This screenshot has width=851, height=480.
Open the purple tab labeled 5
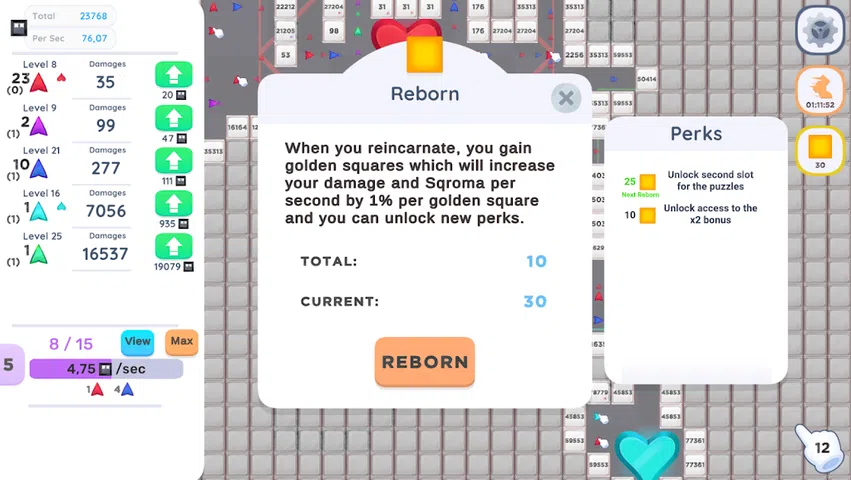(10, 364)
